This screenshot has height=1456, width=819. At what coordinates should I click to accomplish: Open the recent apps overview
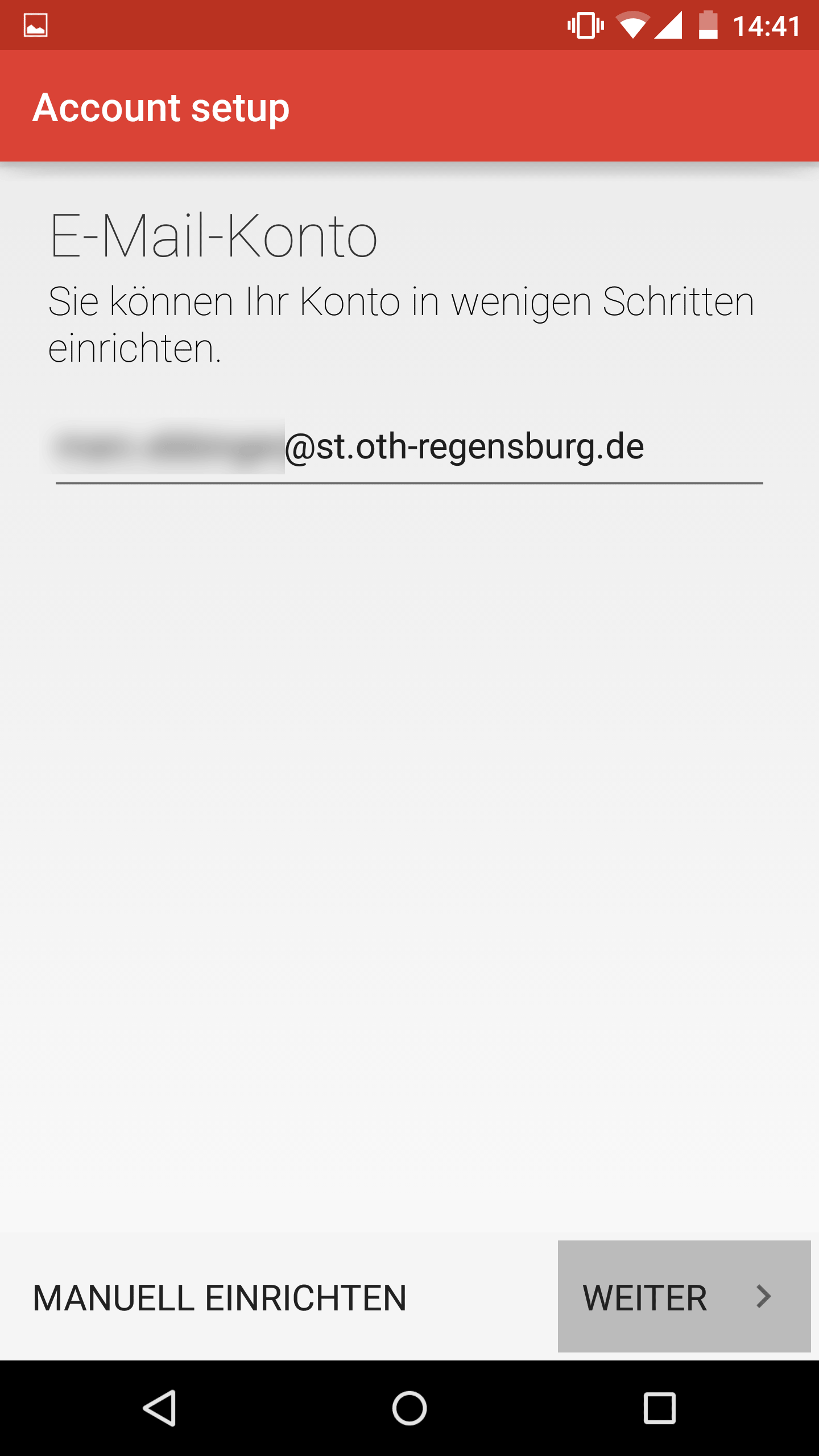[659, 1408]
